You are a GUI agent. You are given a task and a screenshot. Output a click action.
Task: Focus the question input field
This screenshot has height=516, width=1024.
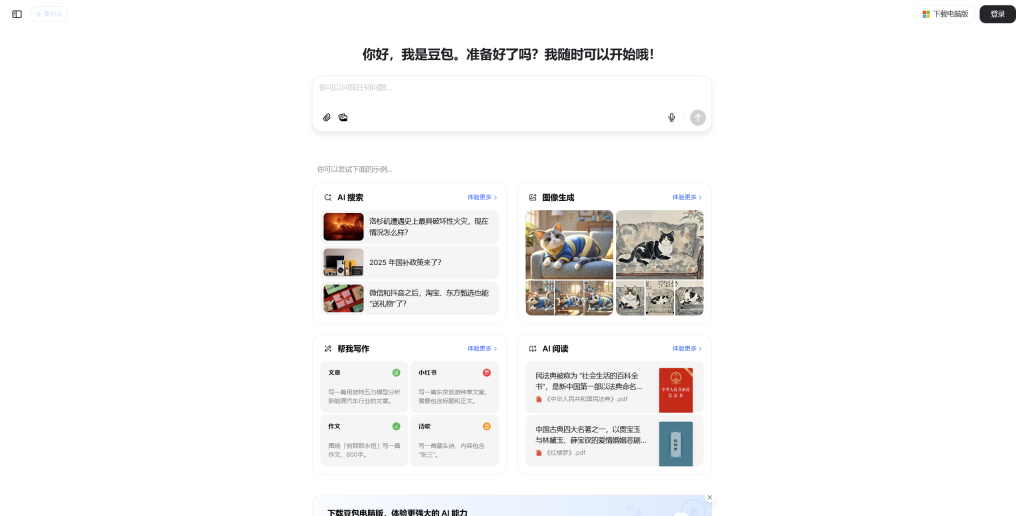pos(510,88)
